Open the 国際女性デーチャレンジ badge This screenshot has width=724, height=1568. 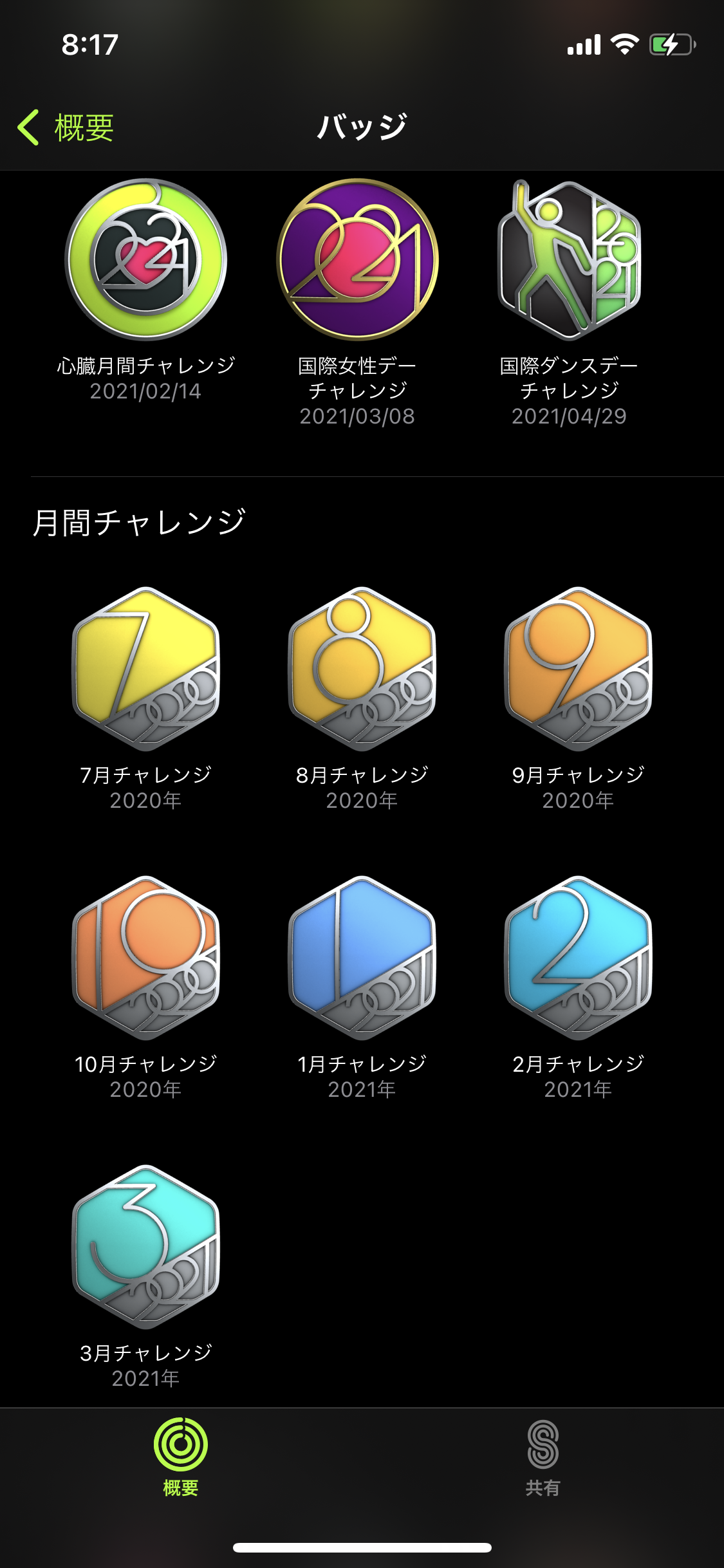[357, 260]
